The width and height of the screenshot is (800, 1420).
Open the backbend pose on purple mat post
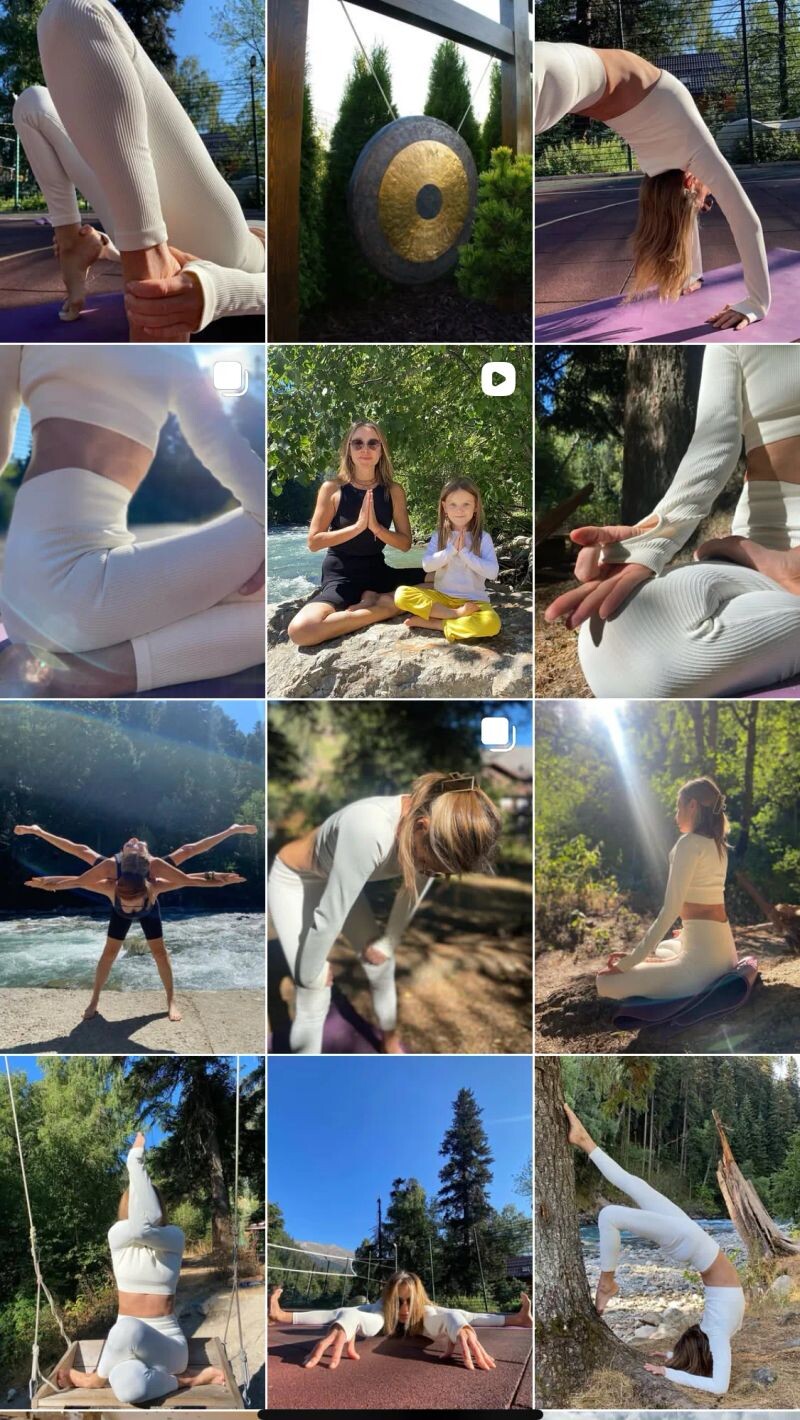tap(667, 170)
